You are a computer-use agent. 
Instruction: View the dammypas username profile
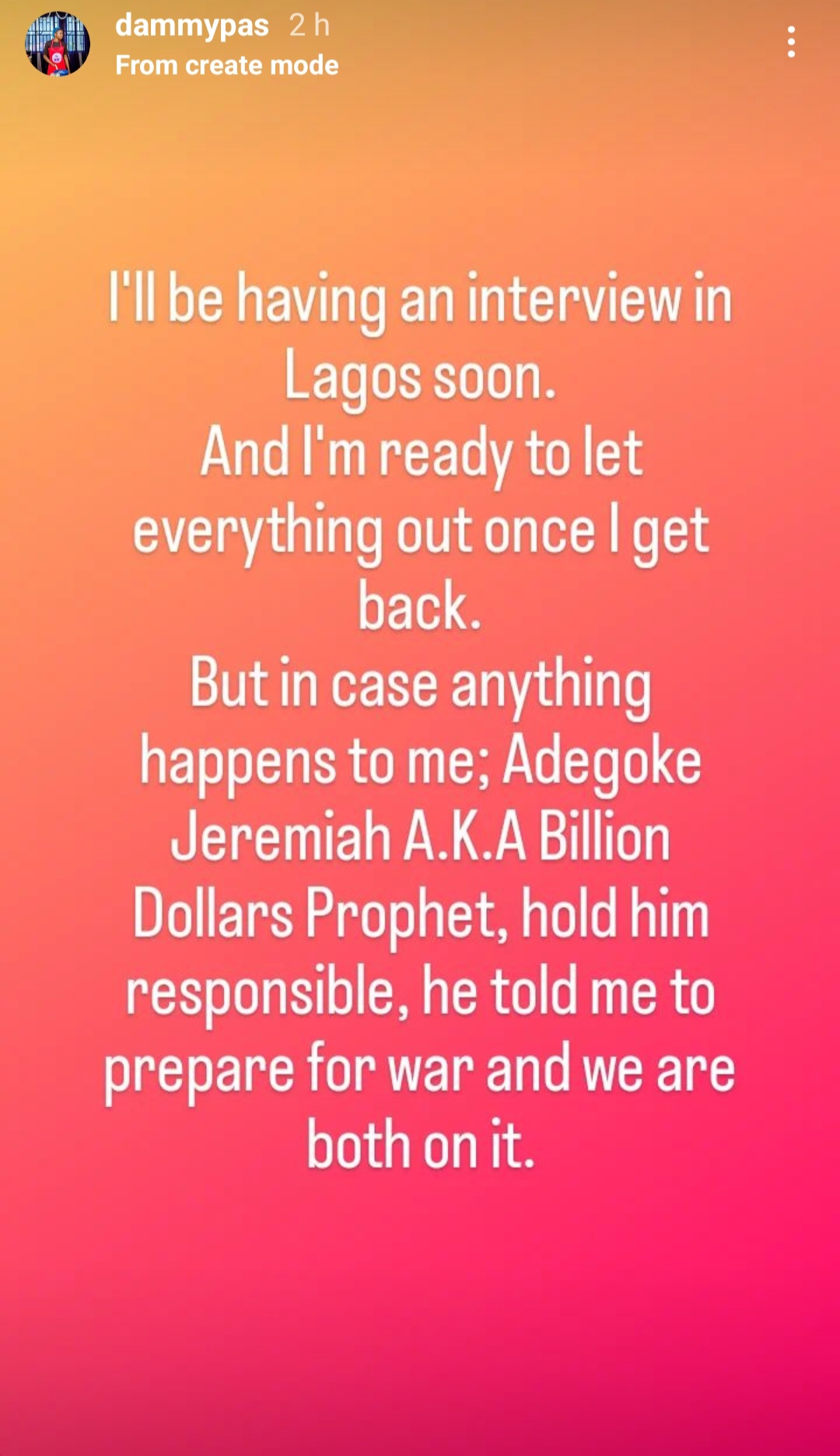192,26
